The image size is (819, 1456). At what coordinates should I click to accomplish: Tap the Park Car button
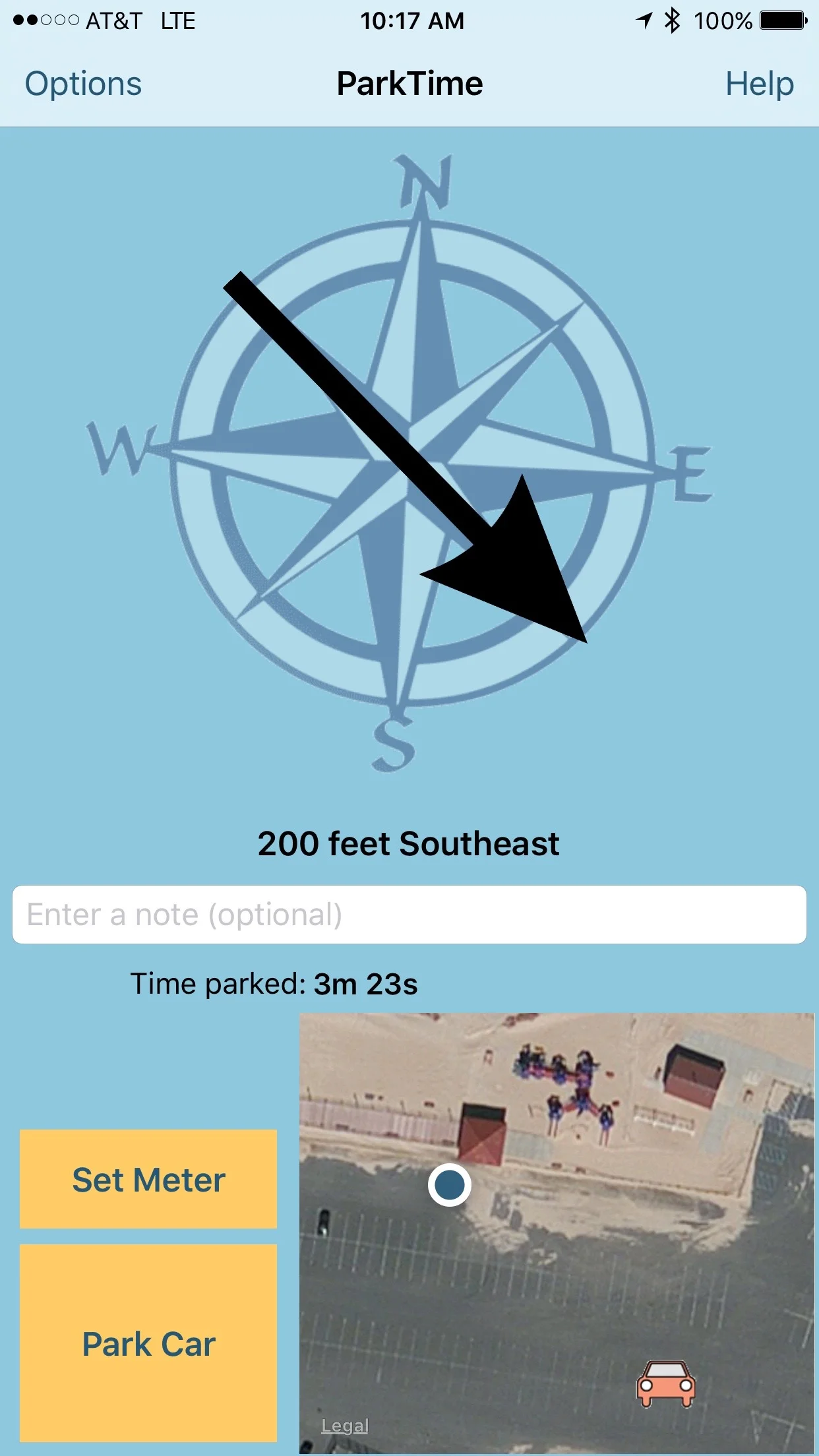[148, 1343]
